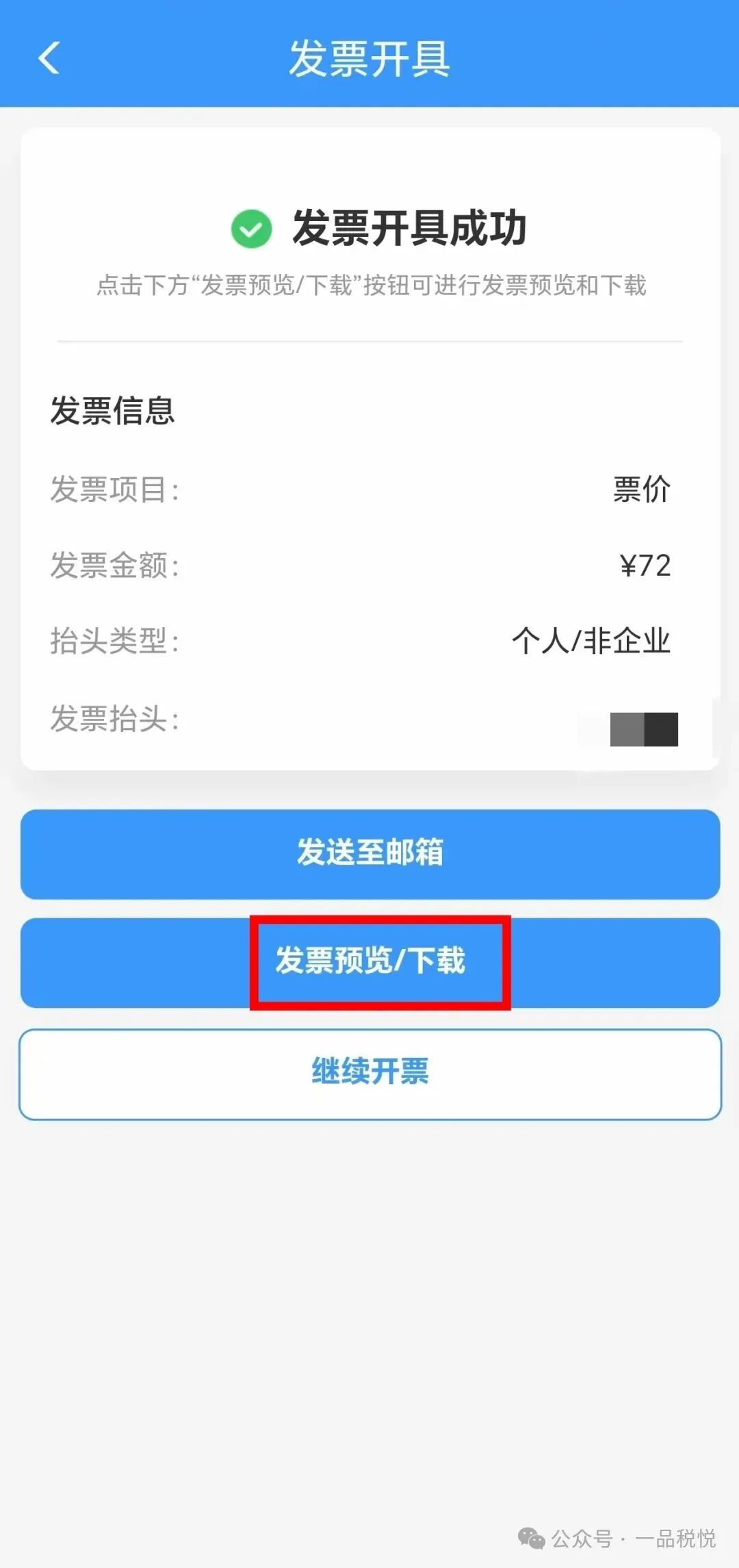
Task: Select 继续开票 to issue another invoice
Action: pos(369,1074)
